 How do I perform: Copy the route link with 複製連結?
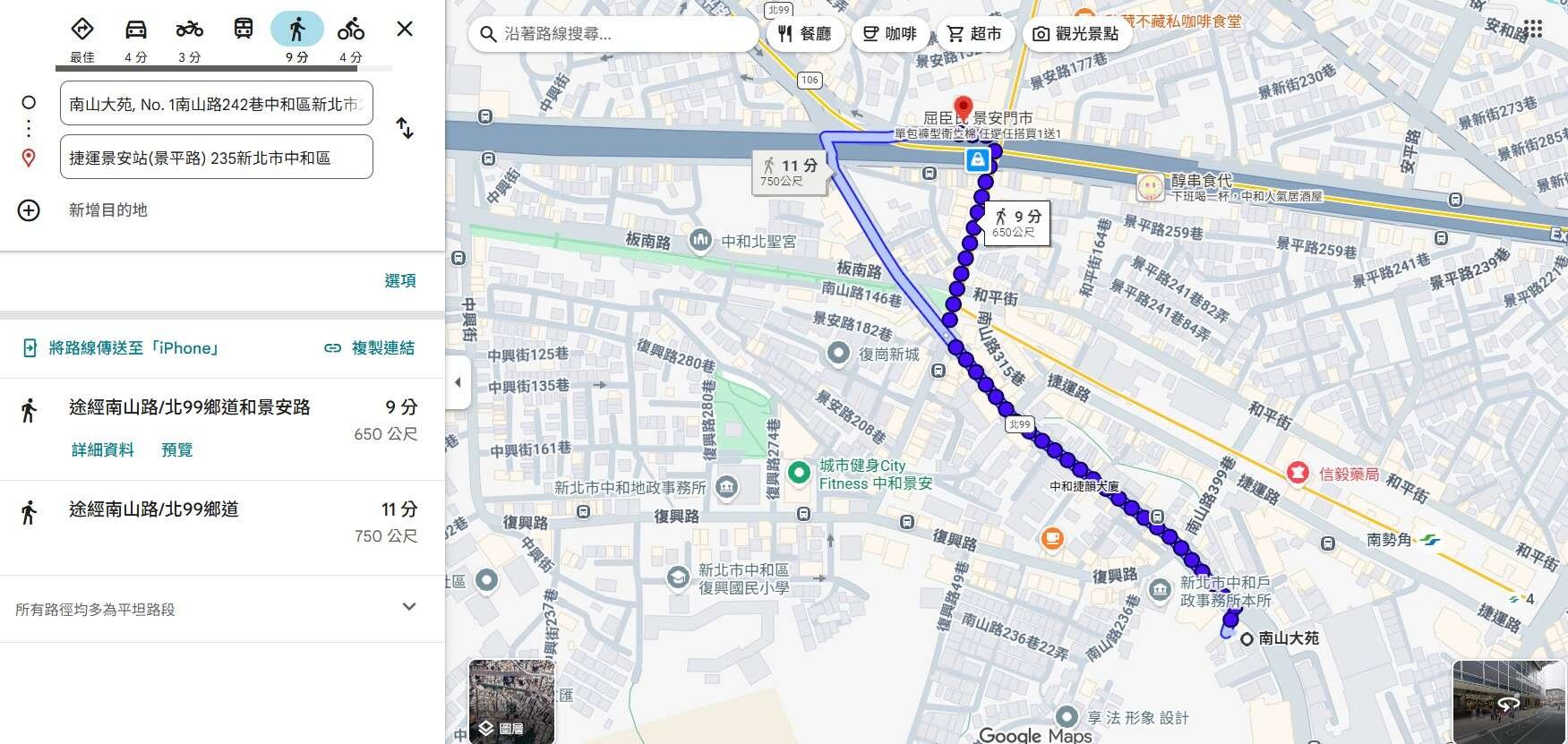tap(370, 348)
